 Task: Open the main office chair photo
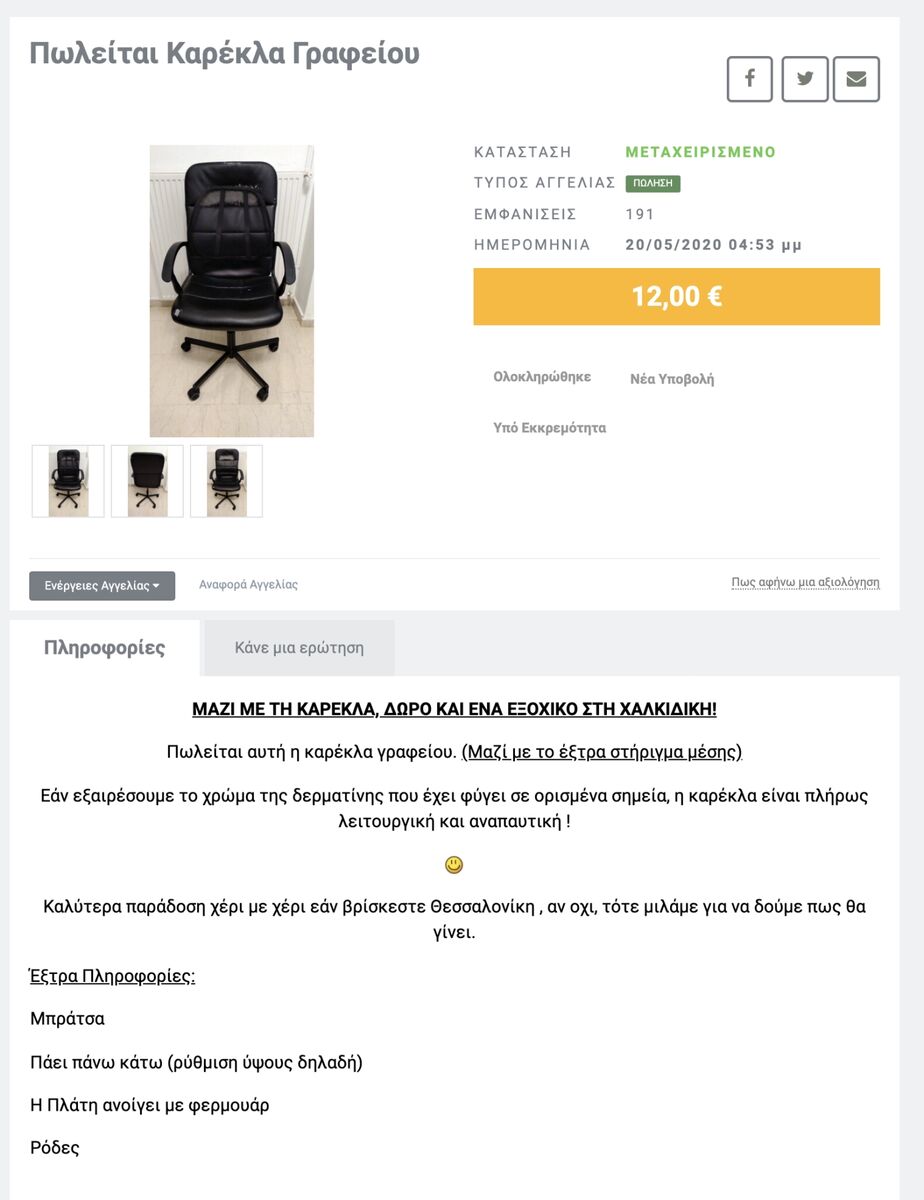(232, 291)
